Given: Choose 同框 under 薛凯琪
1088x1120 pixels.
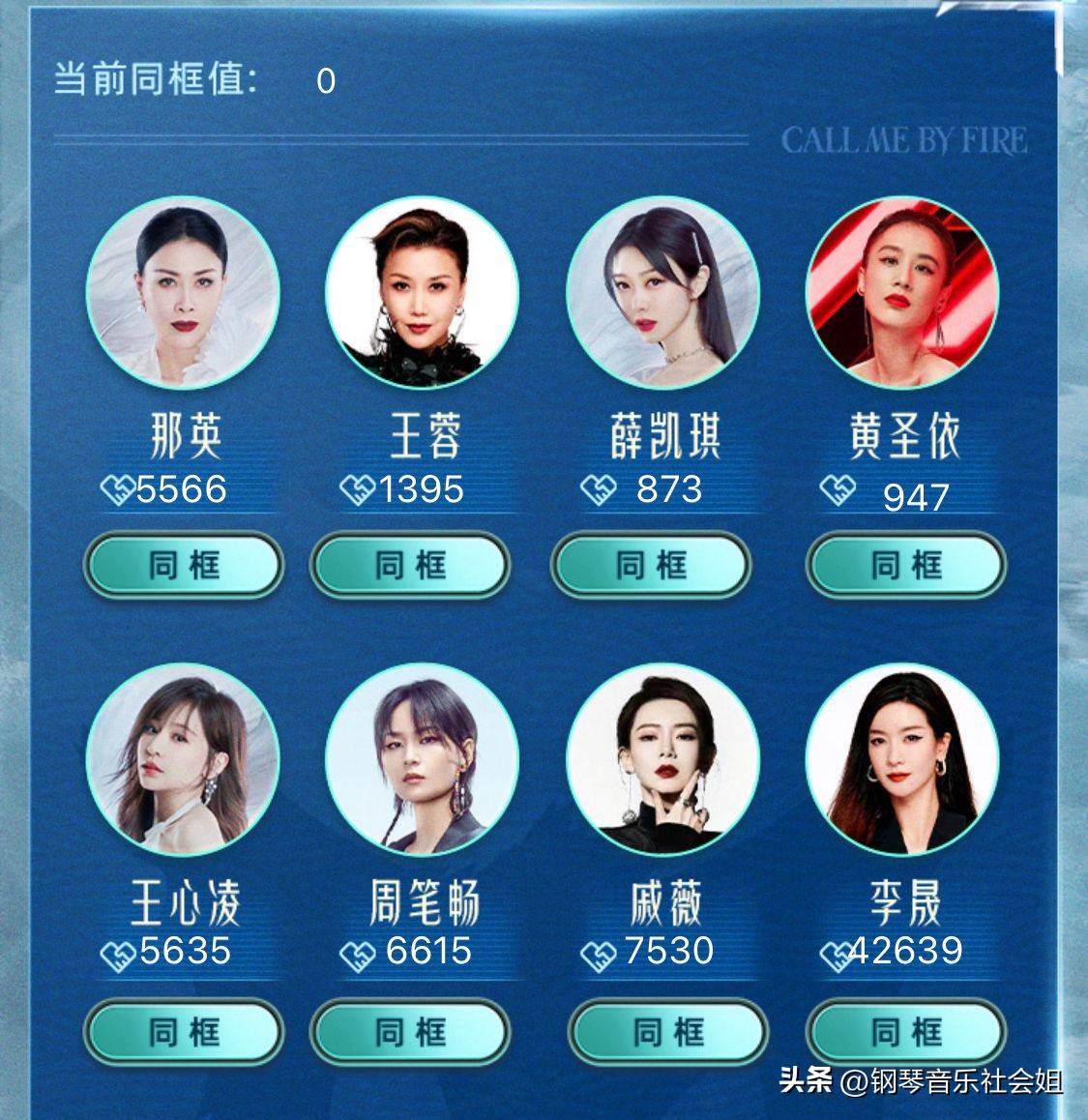Looking at the screenshot, I should [650, 565].
